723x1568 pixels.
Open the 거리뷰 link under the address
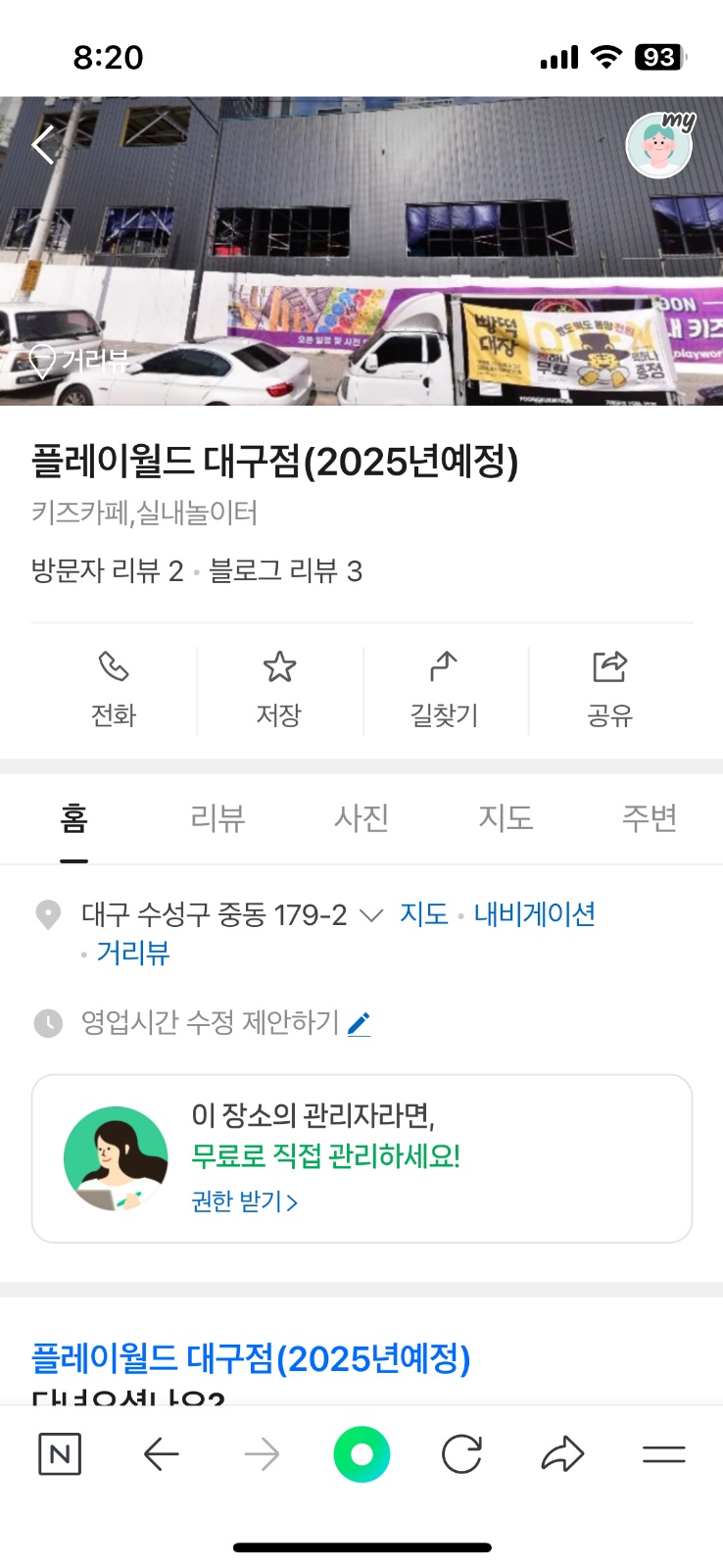(x=133, y=953)
